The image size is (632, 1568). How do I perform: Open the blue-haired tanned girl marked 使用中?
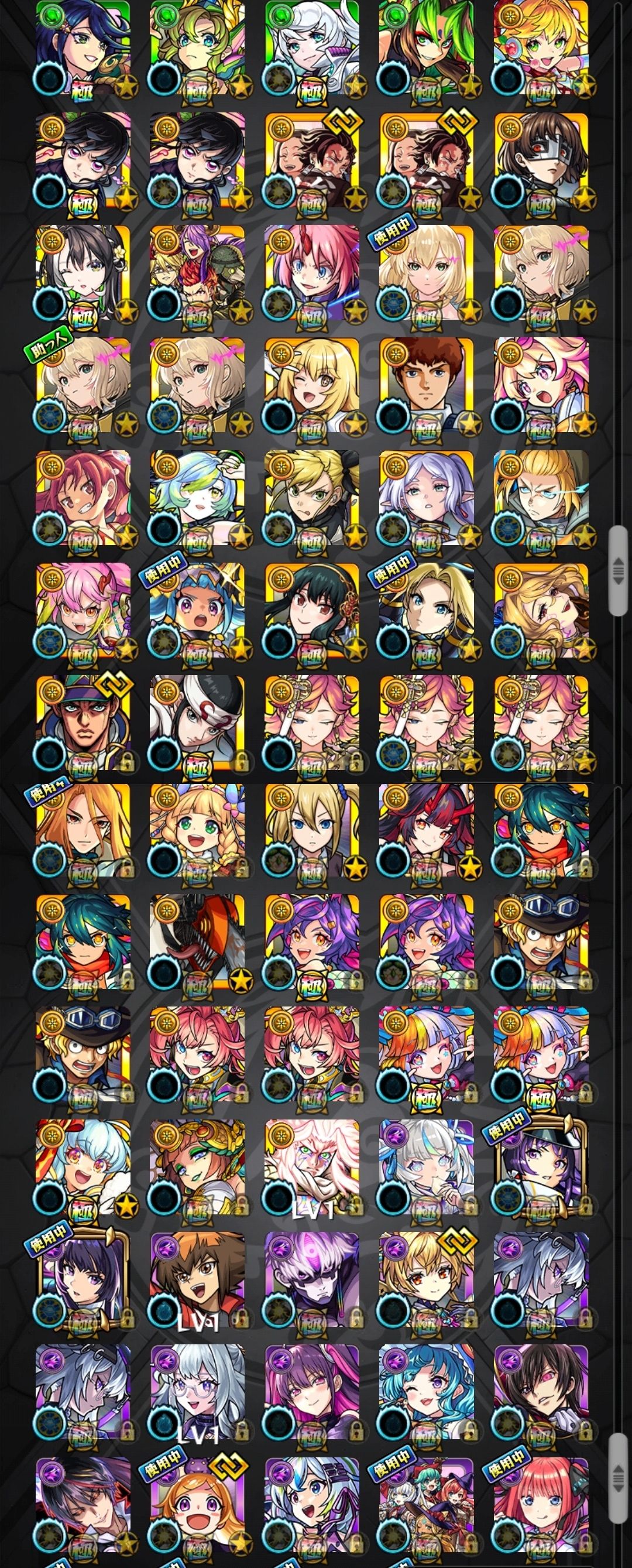(197, 611)
